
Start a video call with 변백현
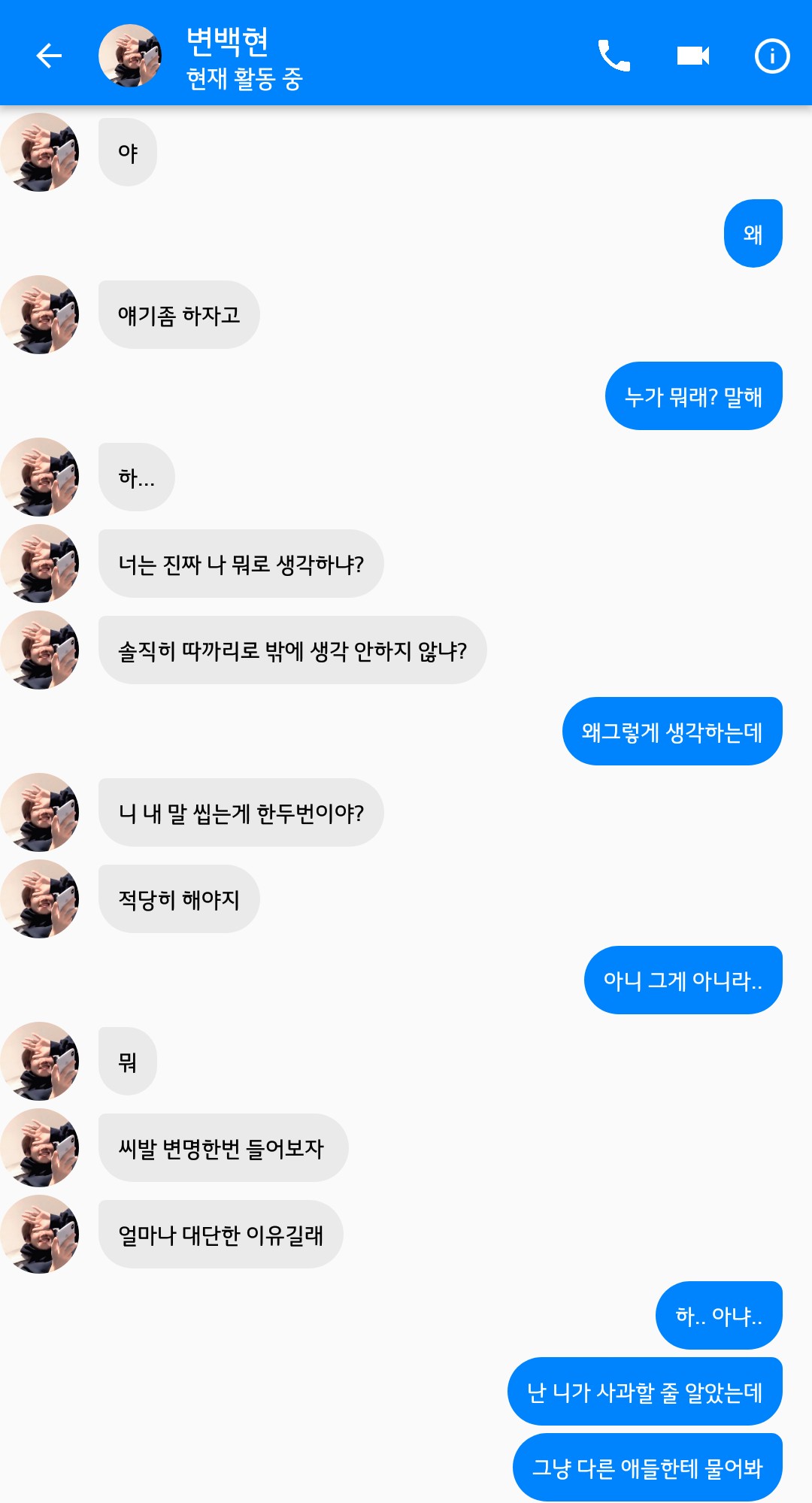[x=692, y=56]
